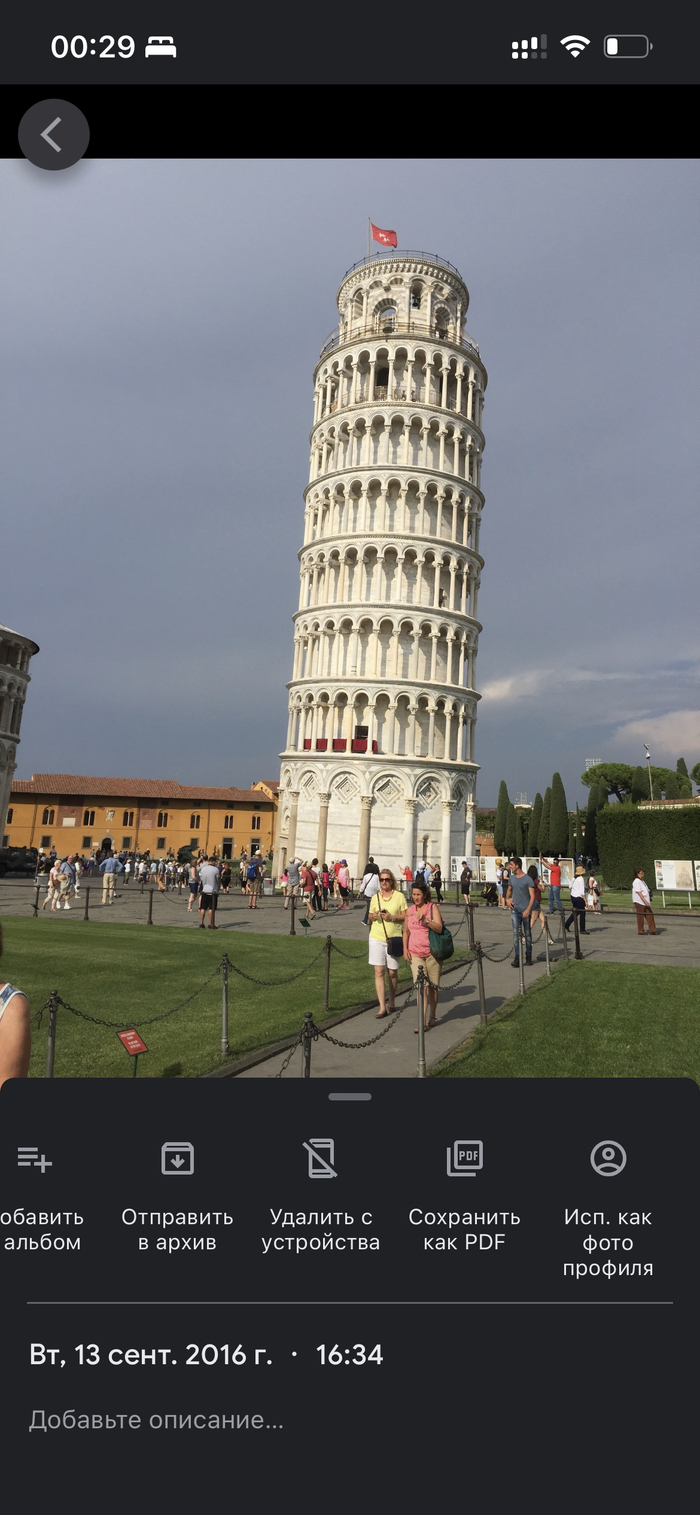Tap Отправить в архив
Screen dimensions: 700x1515
pyautogui.click(x=177, y=1196)
